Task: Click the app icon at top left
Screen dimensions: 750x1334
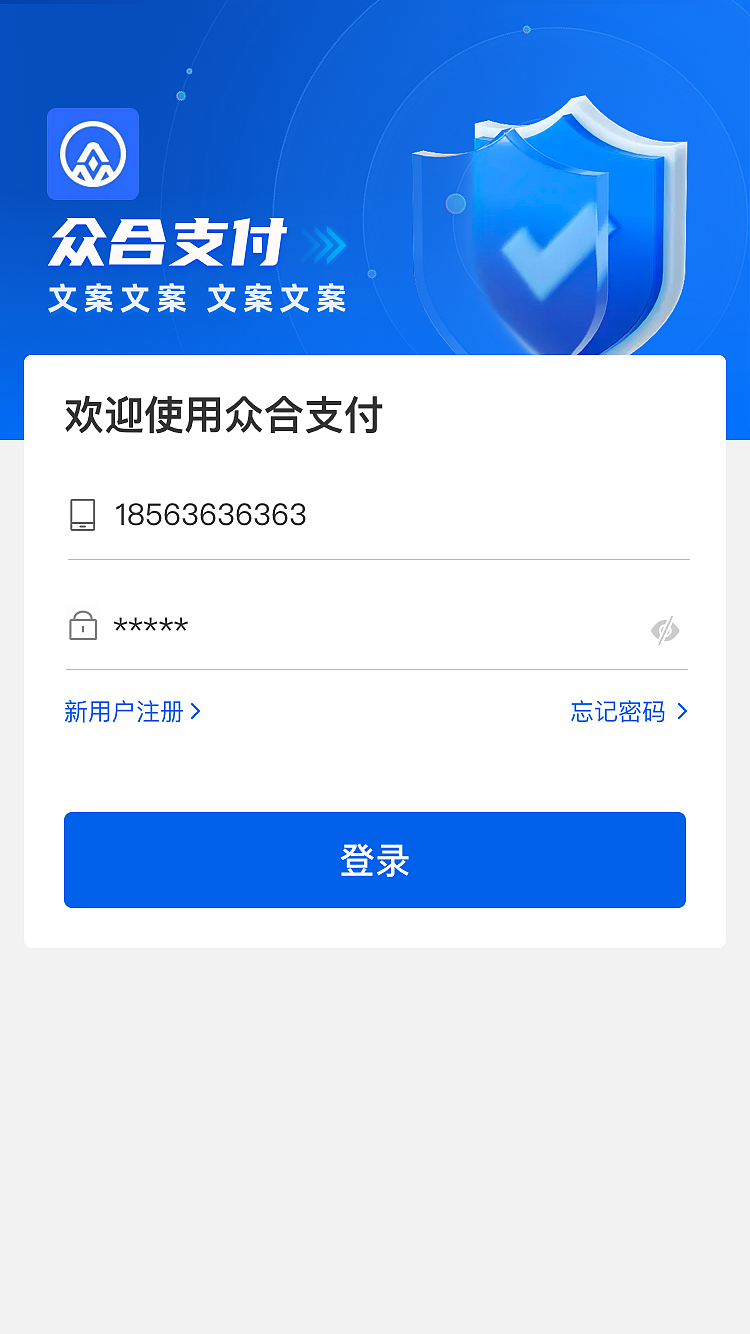Action: click(93, 155)
